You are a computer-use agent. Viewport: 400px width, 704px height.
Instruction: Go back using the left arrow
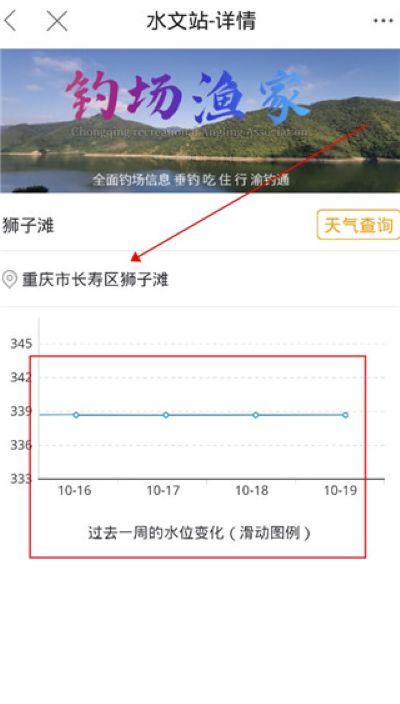pos(10,21)
